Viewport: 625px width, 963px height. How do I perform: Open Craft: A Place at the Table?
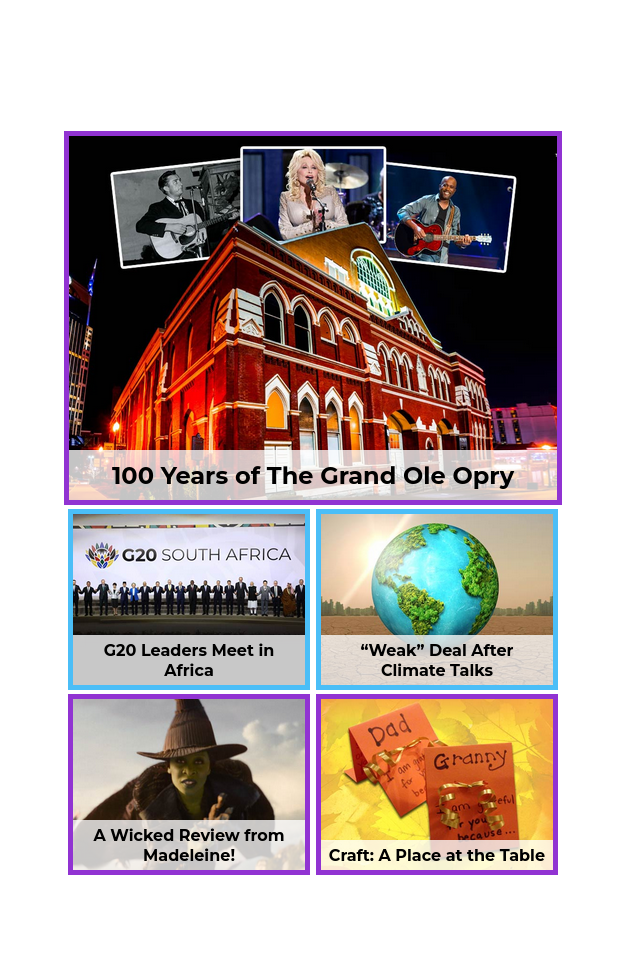(x=436, y=784)
